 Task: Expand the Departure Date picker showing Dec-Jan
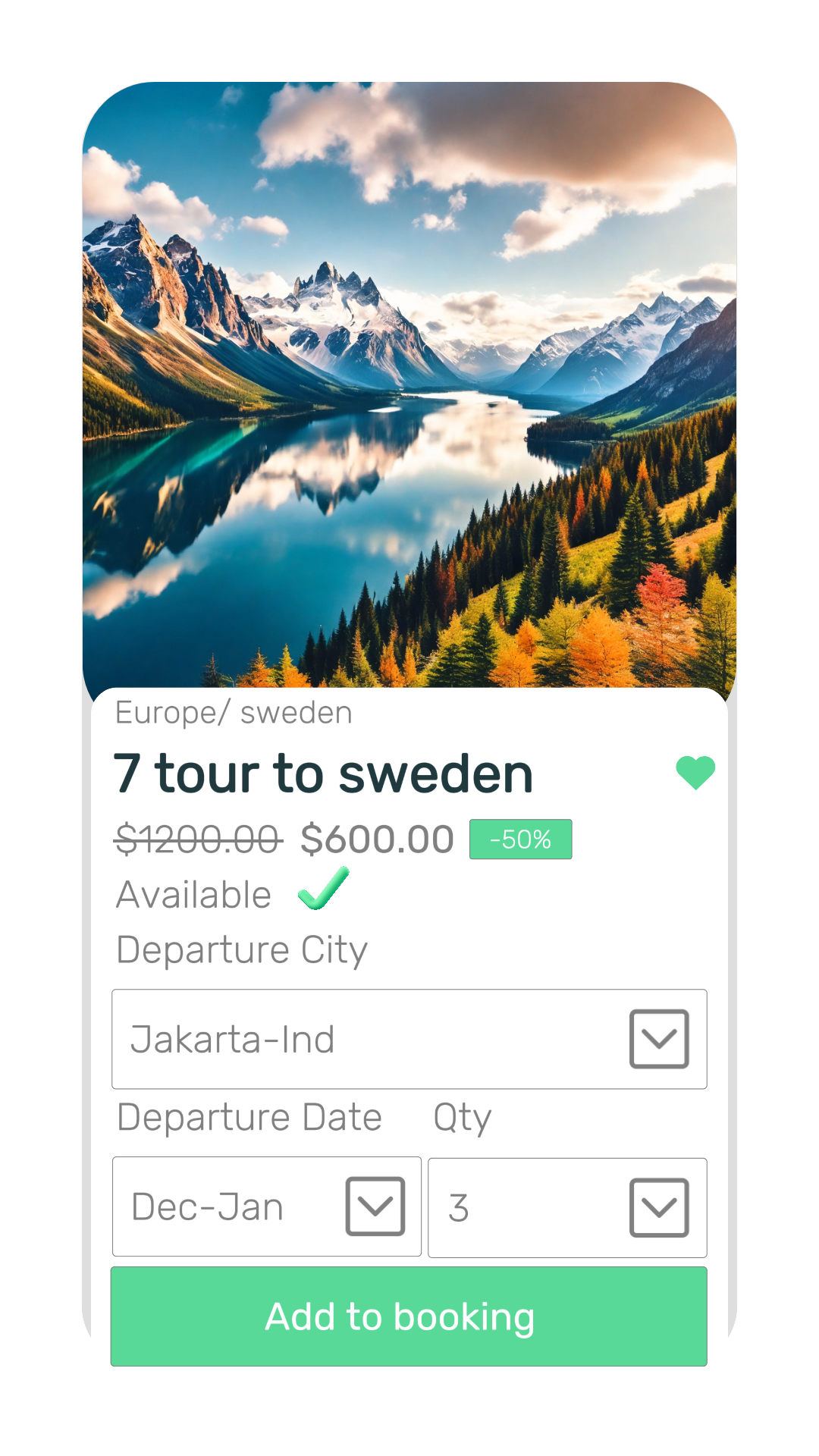[x=375, y=1206]
